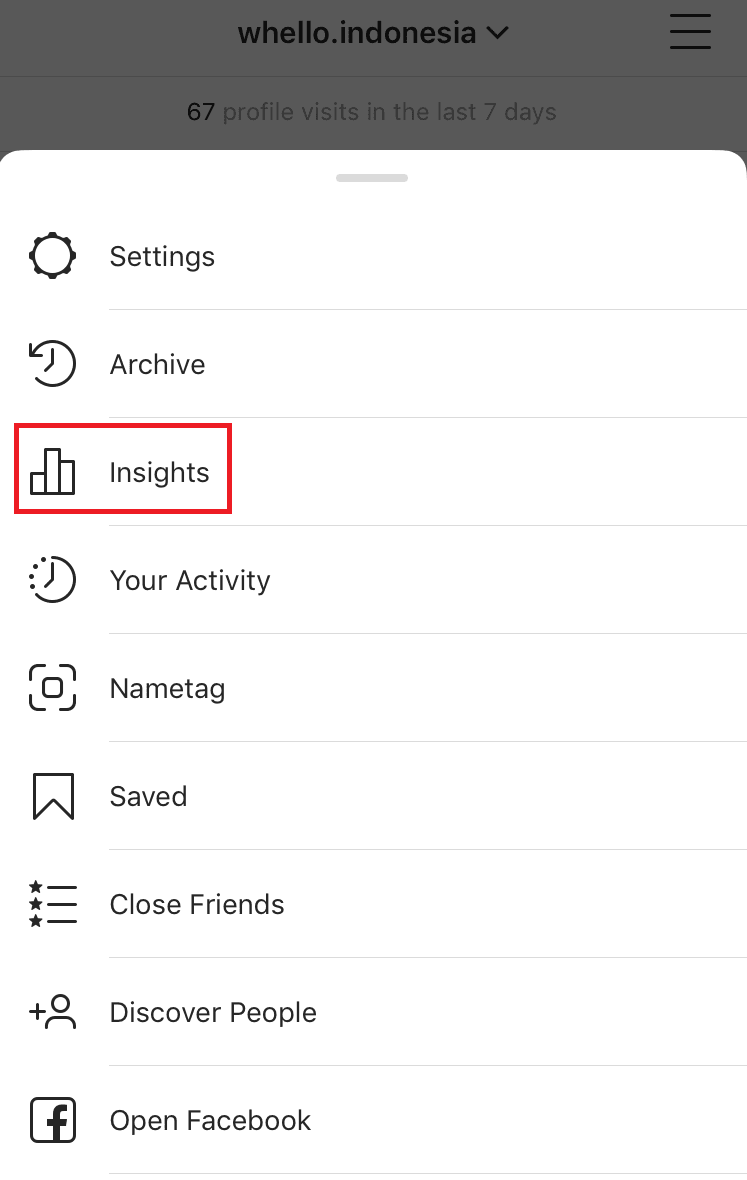View Your Activity

pyautogui.click(x=189, y=581)
